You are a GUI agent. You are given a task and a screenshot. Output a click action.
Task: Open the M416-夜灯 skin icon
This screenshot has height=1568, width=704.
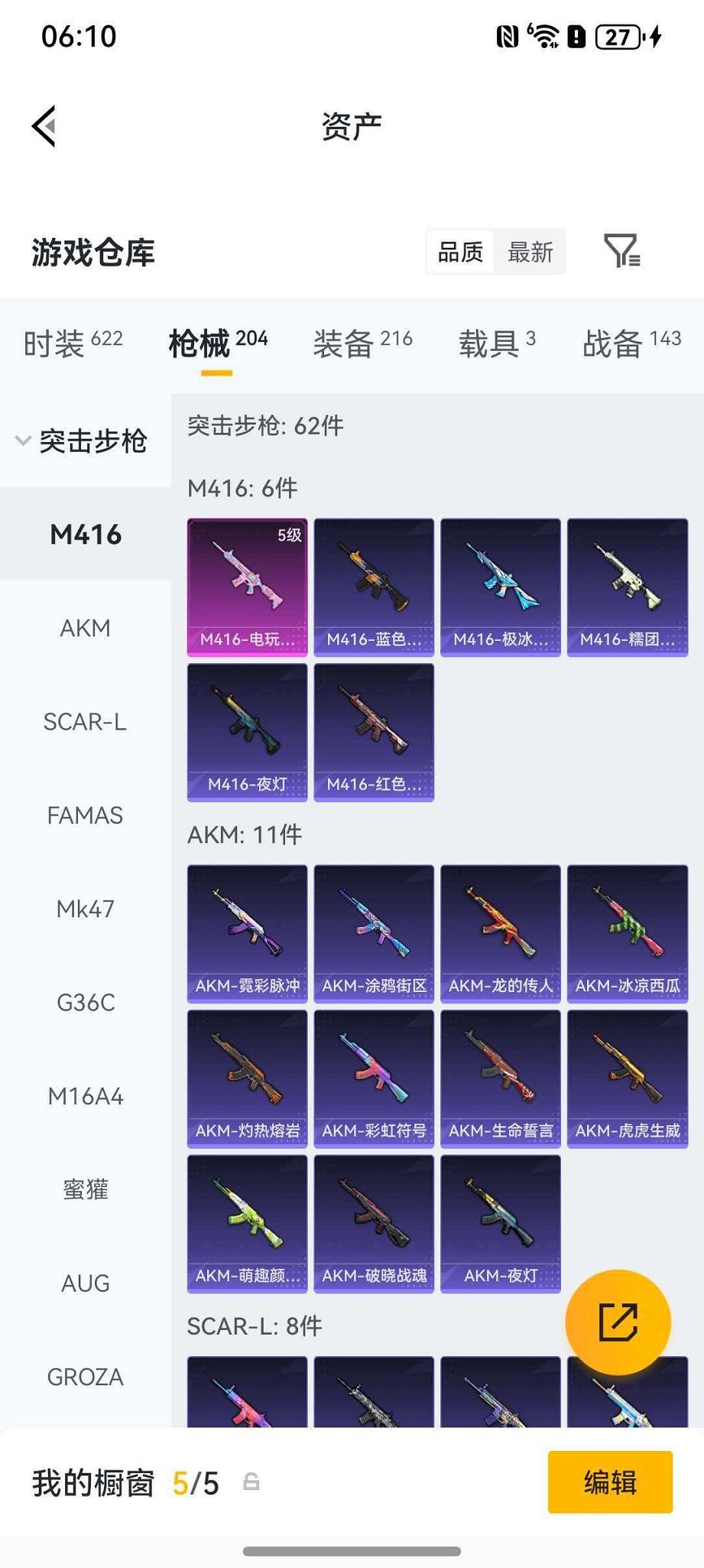click(247, 732)
